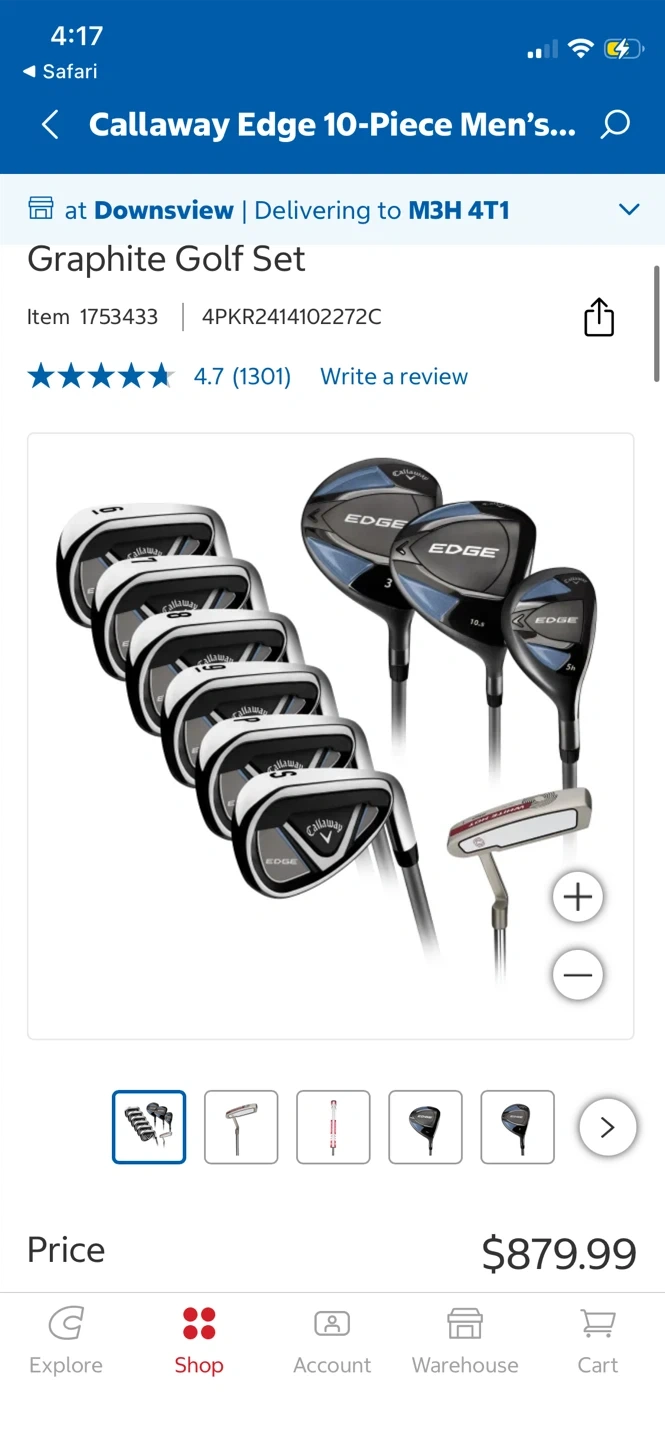Go back from the product page
Image resolution: width=665 pixels, height=1440 pixels.
pos(50,125)
